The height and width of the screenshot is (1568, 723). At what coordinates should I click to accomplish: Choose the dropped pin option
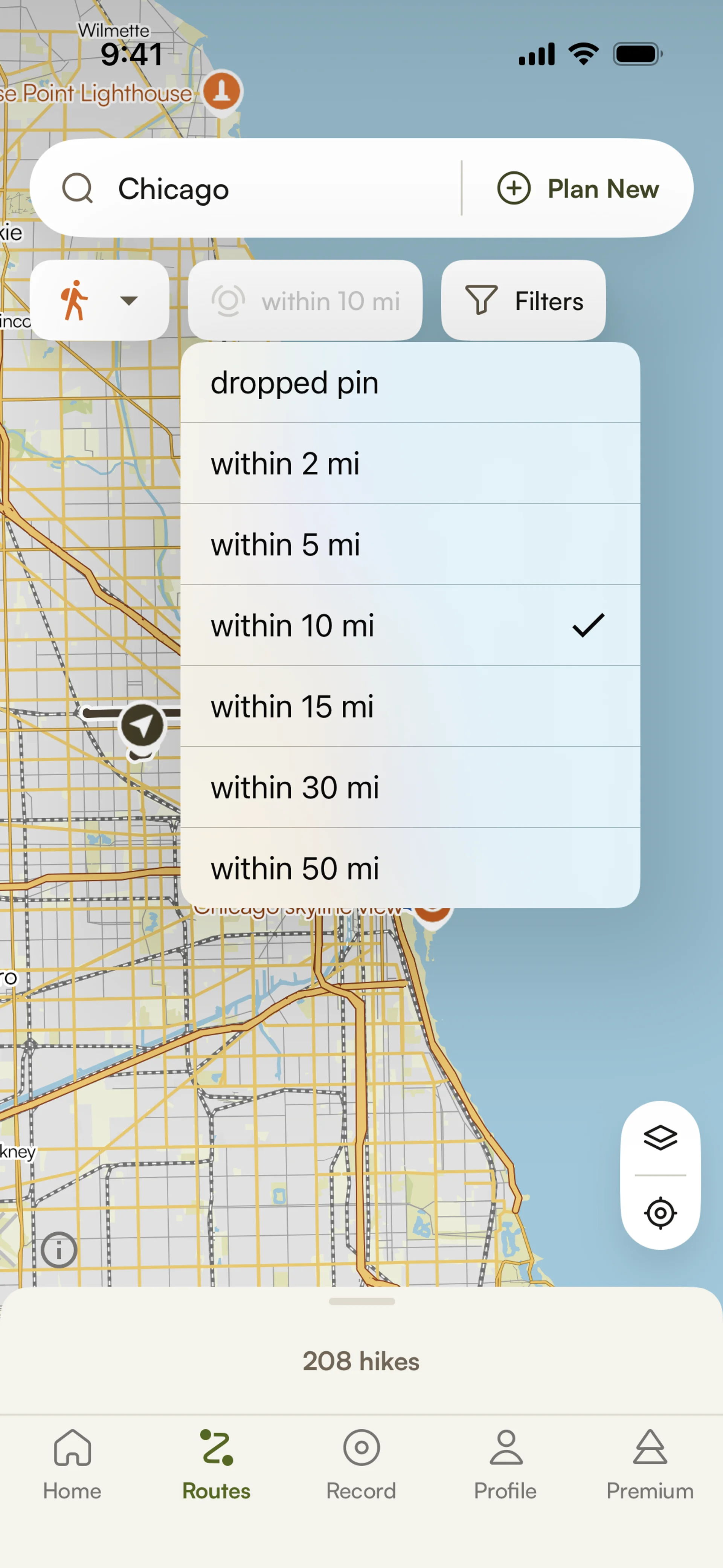(410, 383)
